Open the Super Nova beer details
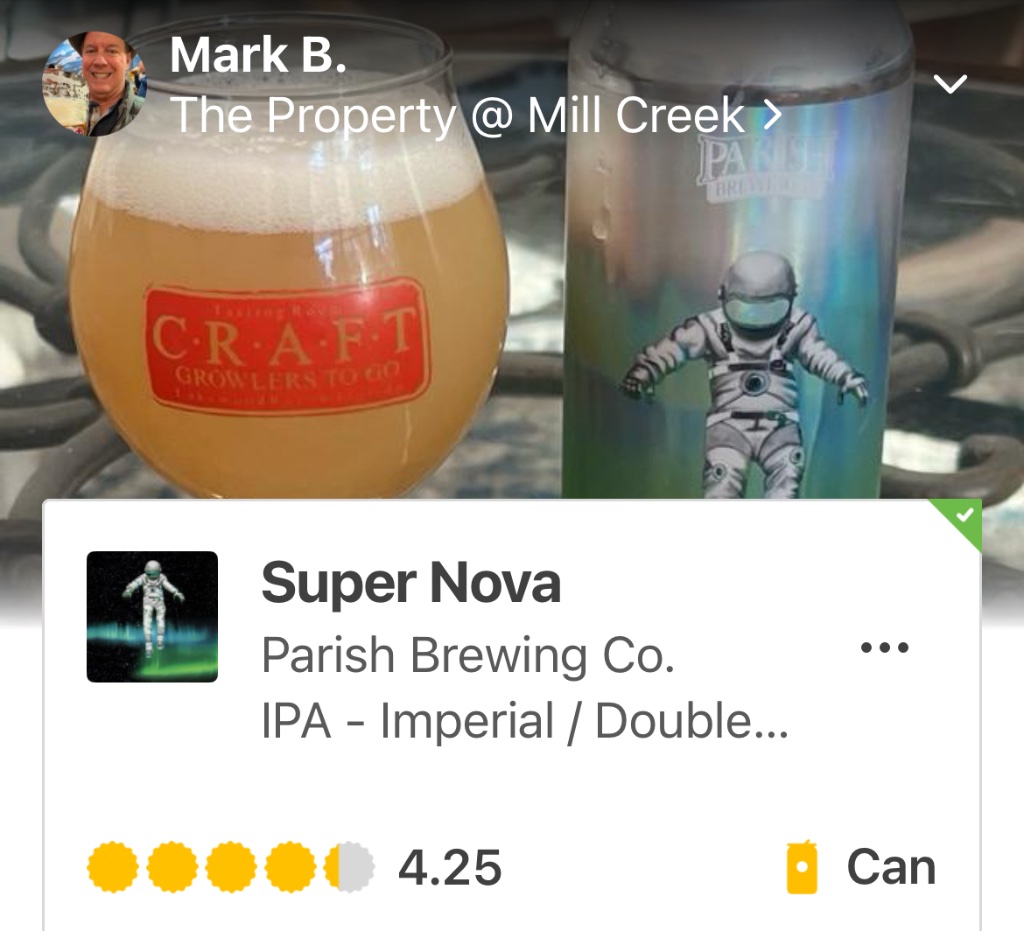 tap(410, 583)
